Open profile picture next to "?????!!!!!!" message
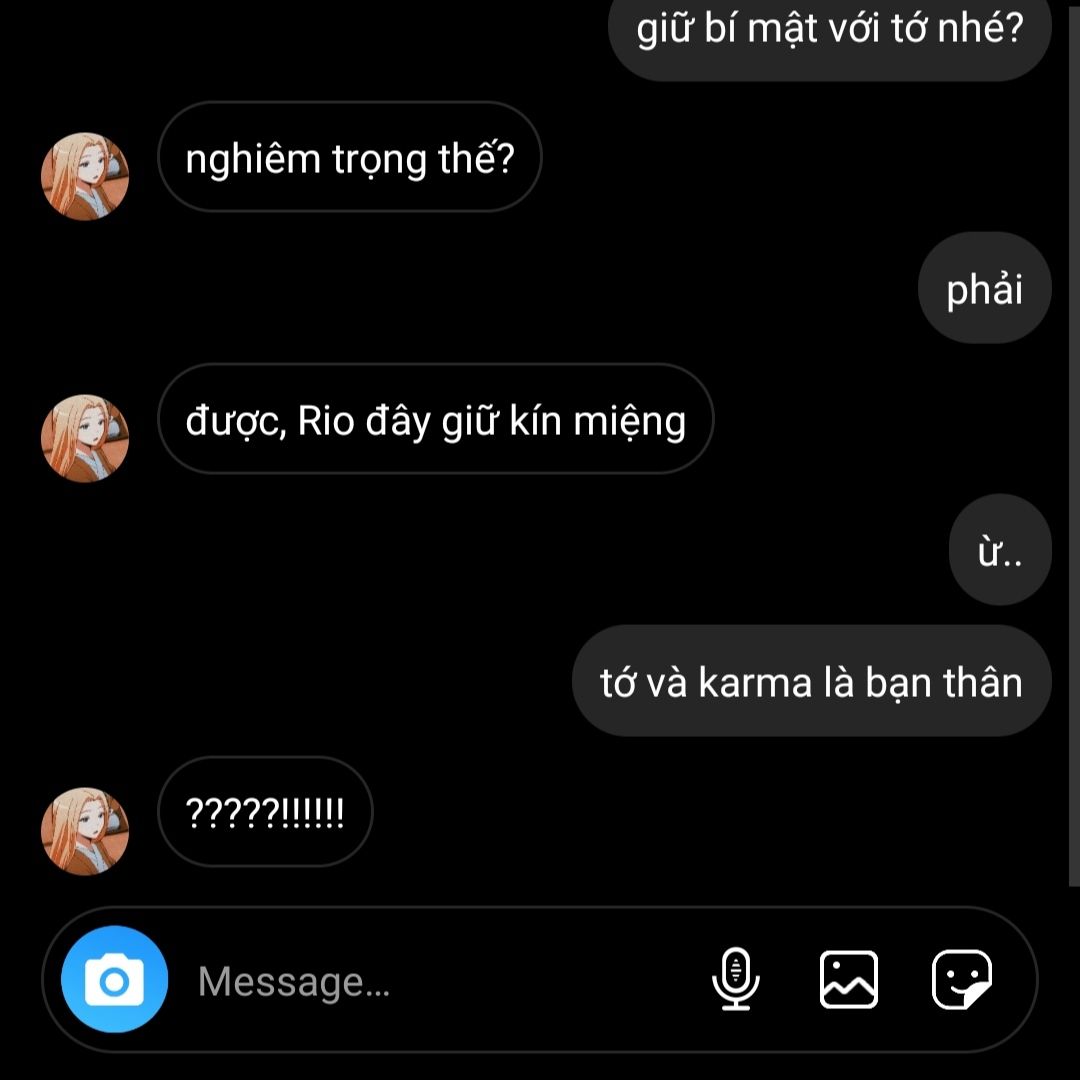This screenshot has height=1080, width=1080. click(85, 831)
